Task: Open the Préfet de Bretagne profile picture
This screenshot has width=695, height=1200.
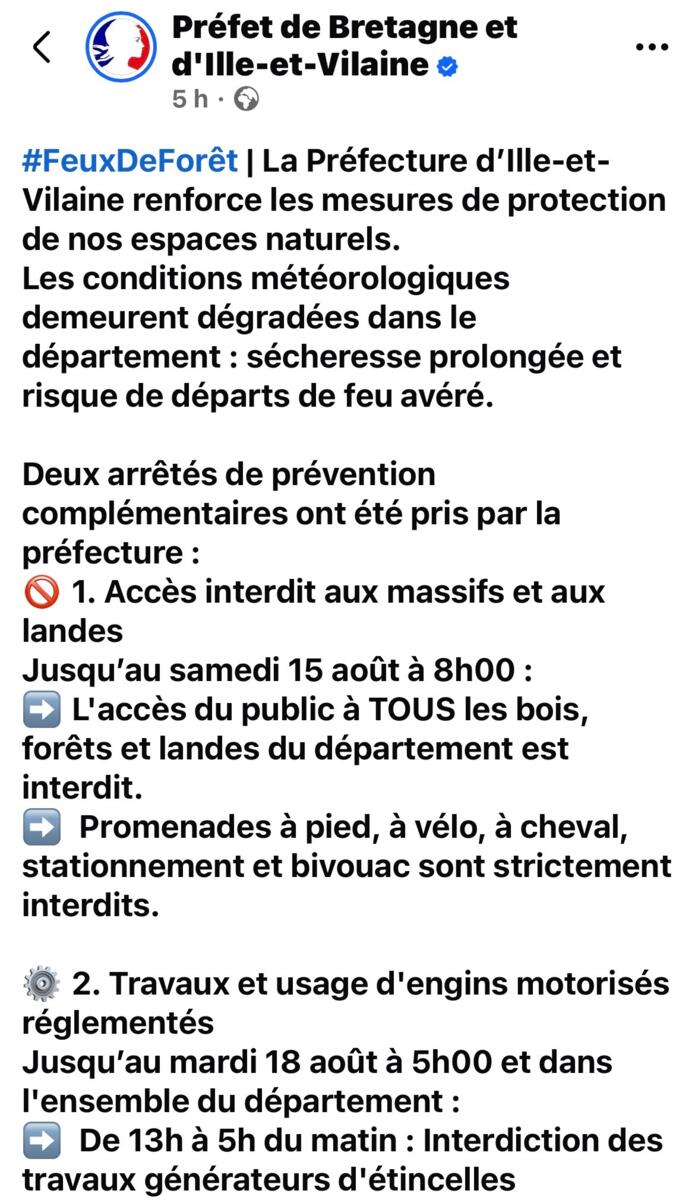Action: [119, 49]
